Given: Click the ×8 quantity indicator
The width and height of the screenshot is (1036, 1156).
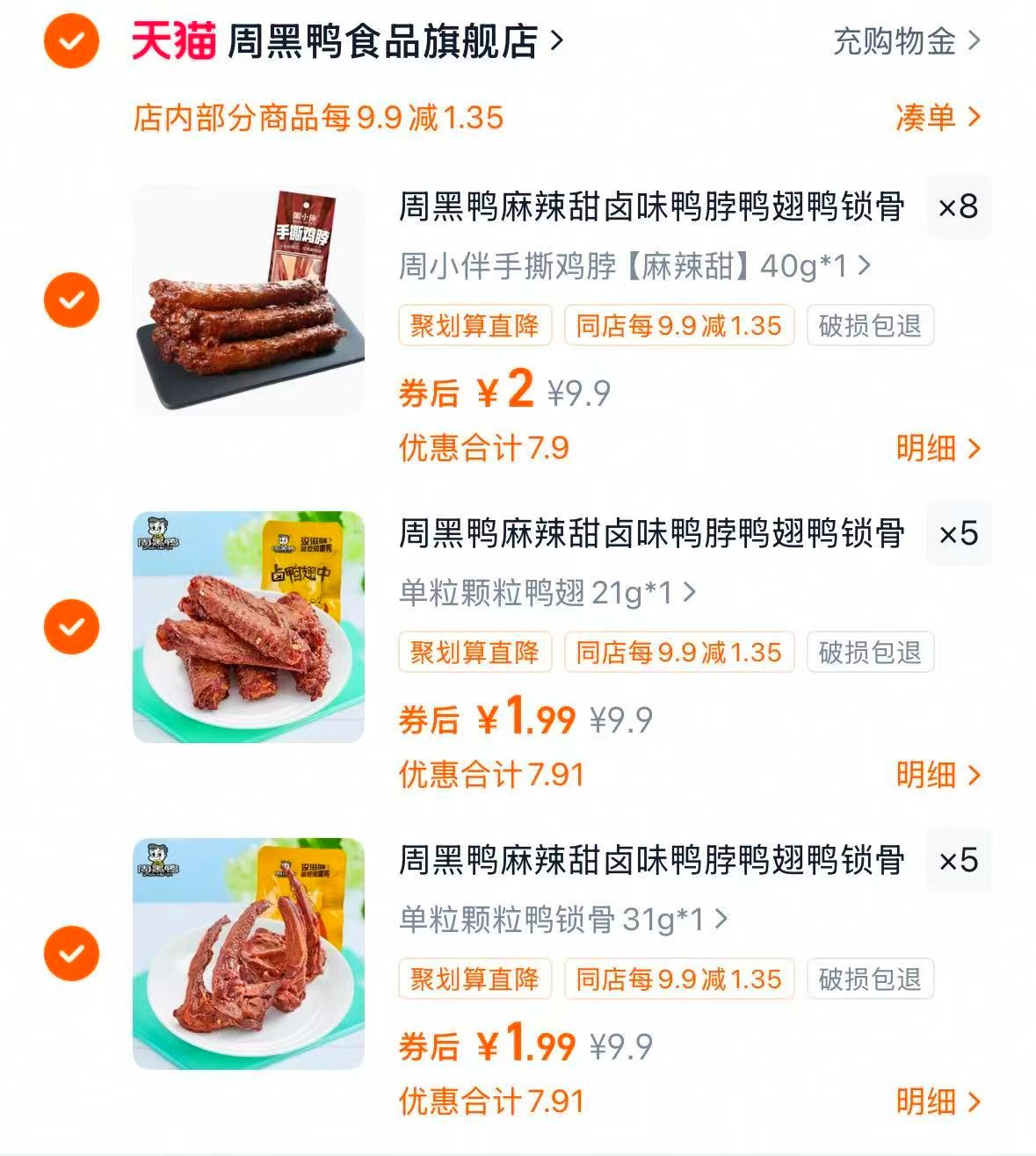Looking at the screenshot, I should [959, 206].
